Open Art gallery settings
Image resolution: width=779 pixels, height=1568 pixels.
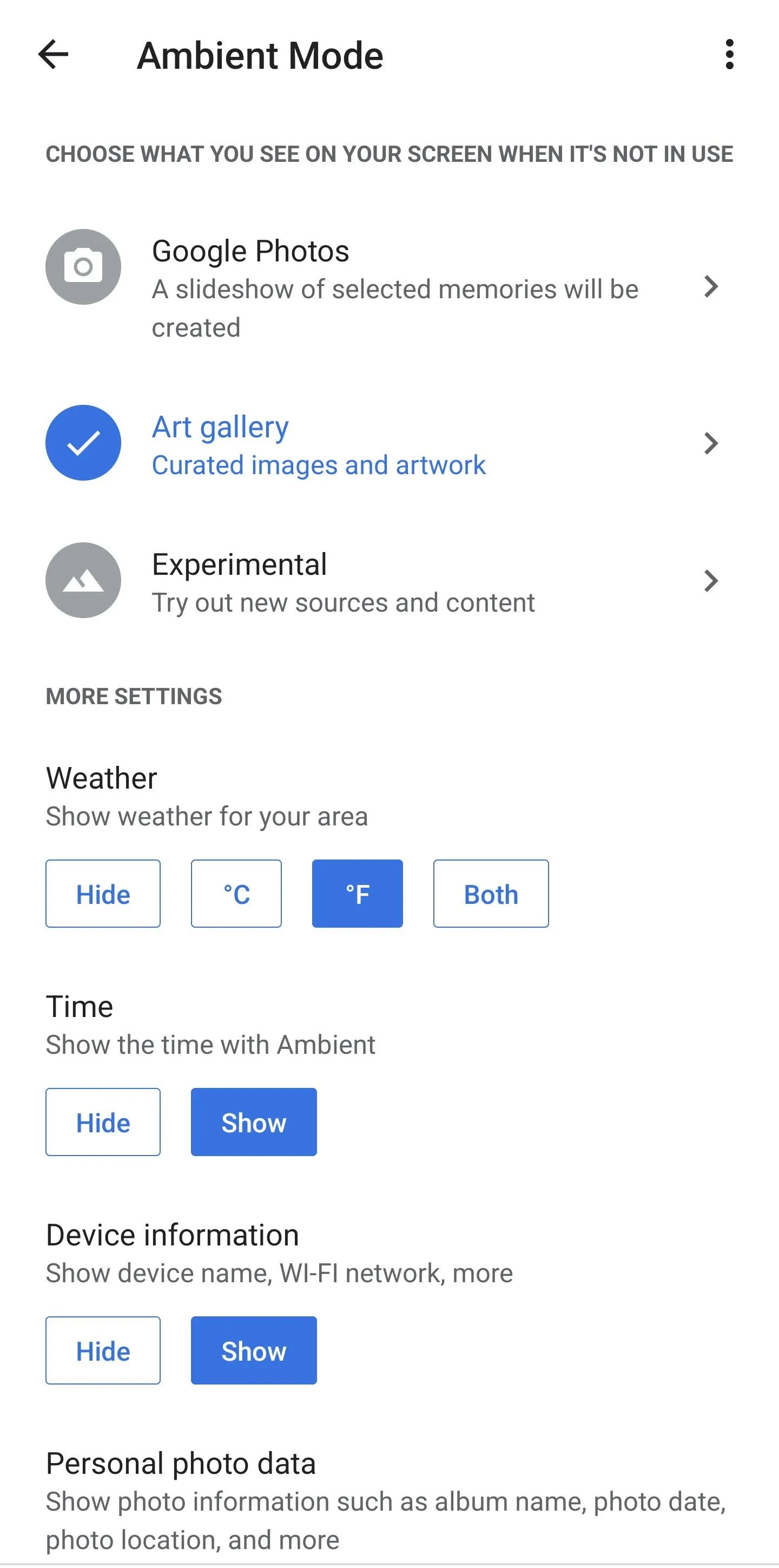click(x=389, y=444)
